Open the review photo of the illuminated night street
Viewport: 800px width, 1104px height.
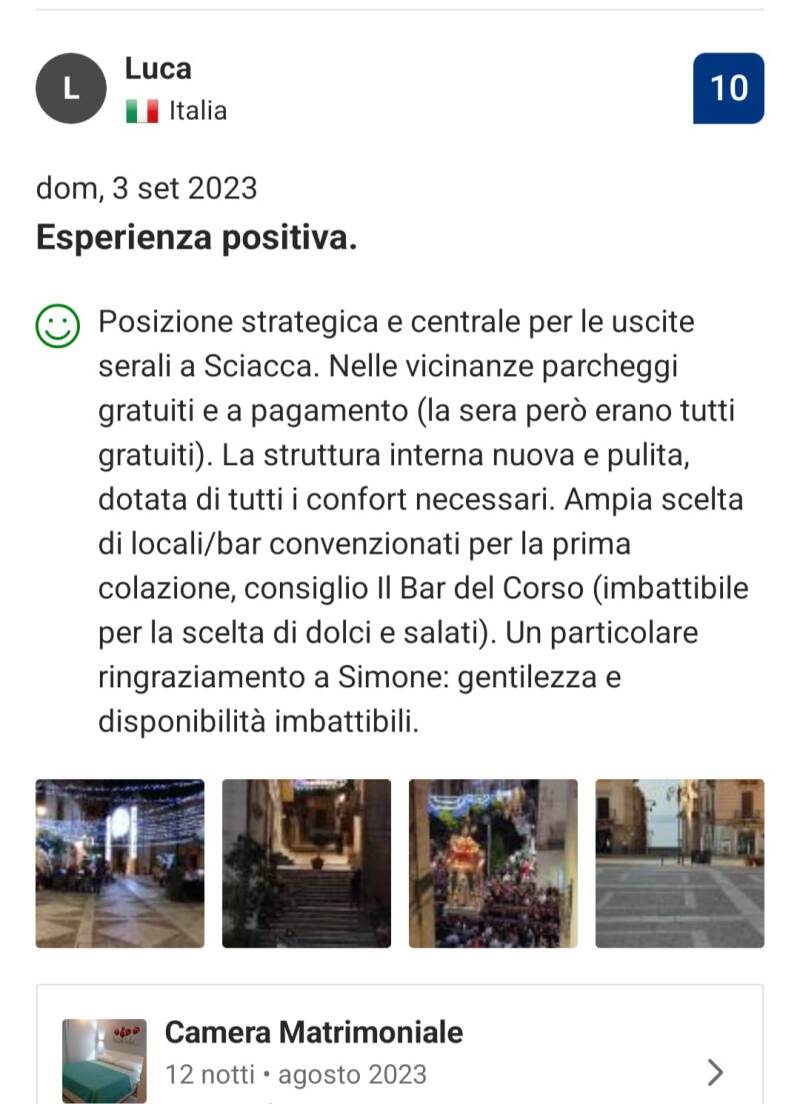(120, 863)
